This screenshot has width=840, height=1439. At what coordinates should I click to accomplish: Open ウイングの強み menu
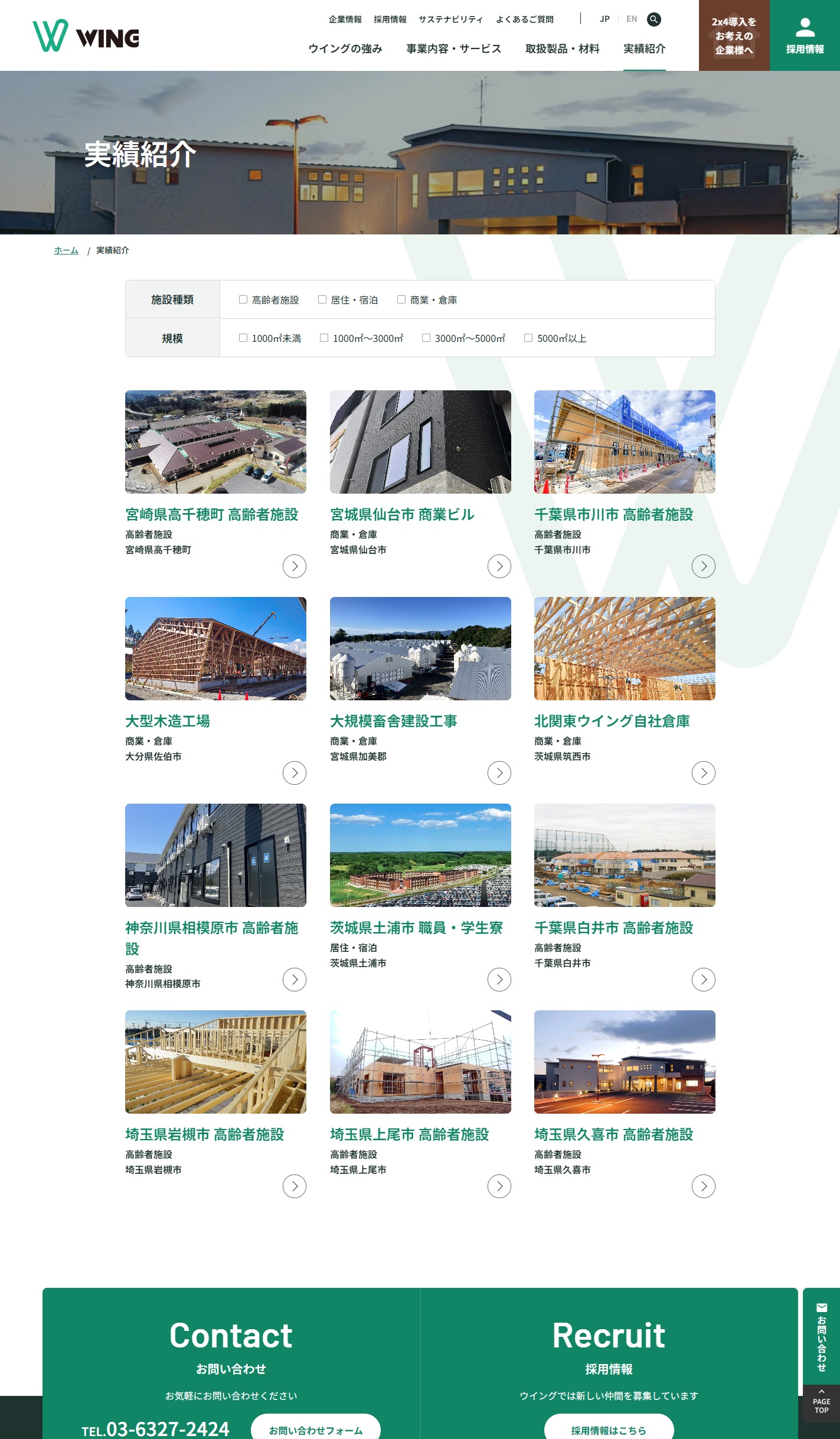pyautogui.click(x=345, y=49)
